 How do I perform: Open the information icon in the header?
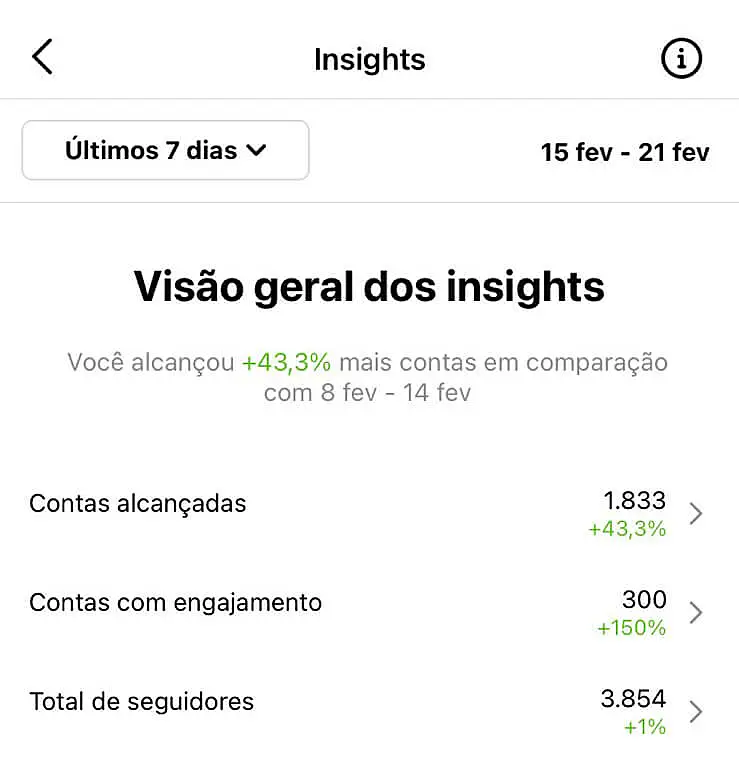[681, 58]
